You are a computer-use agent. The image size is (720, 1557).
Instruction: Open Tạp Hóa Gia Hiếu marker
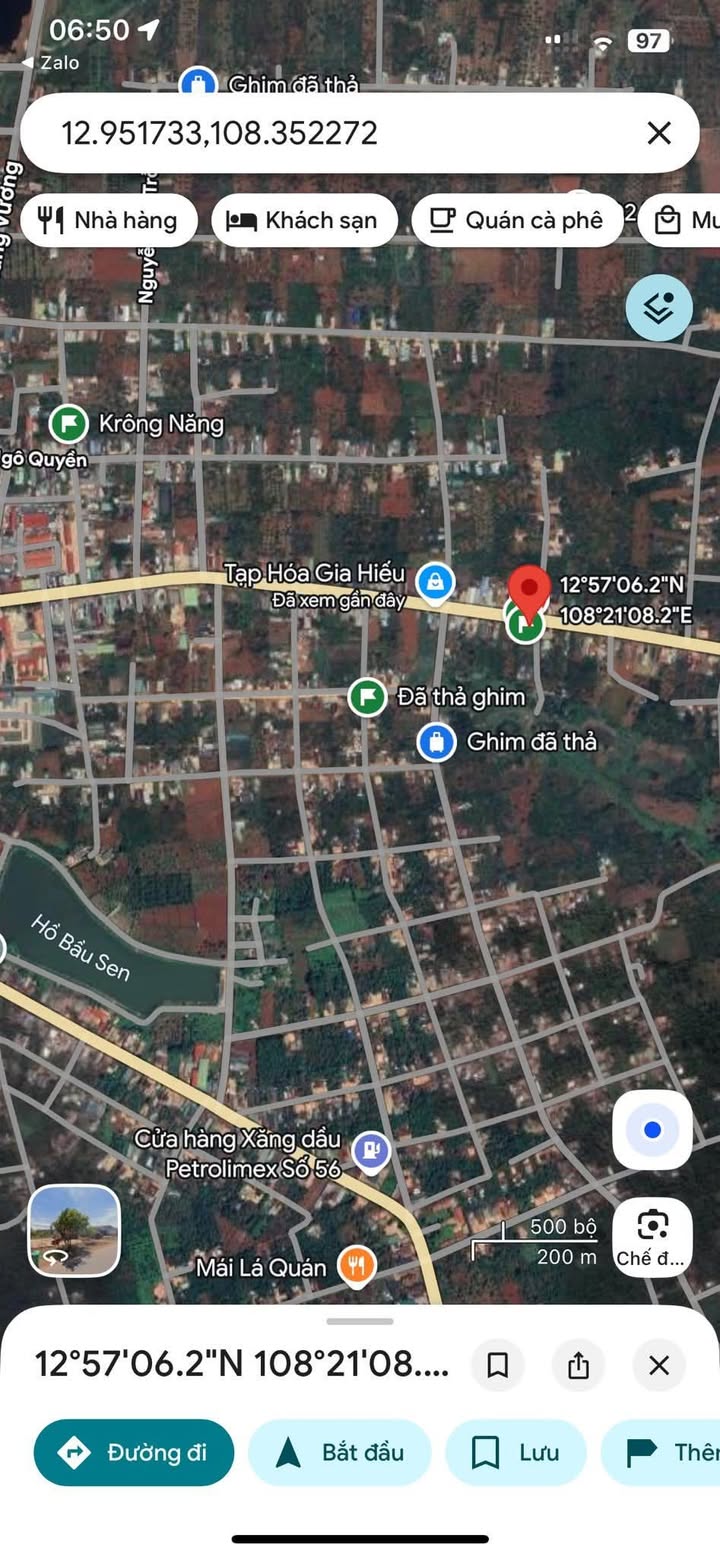click(435, 580)
